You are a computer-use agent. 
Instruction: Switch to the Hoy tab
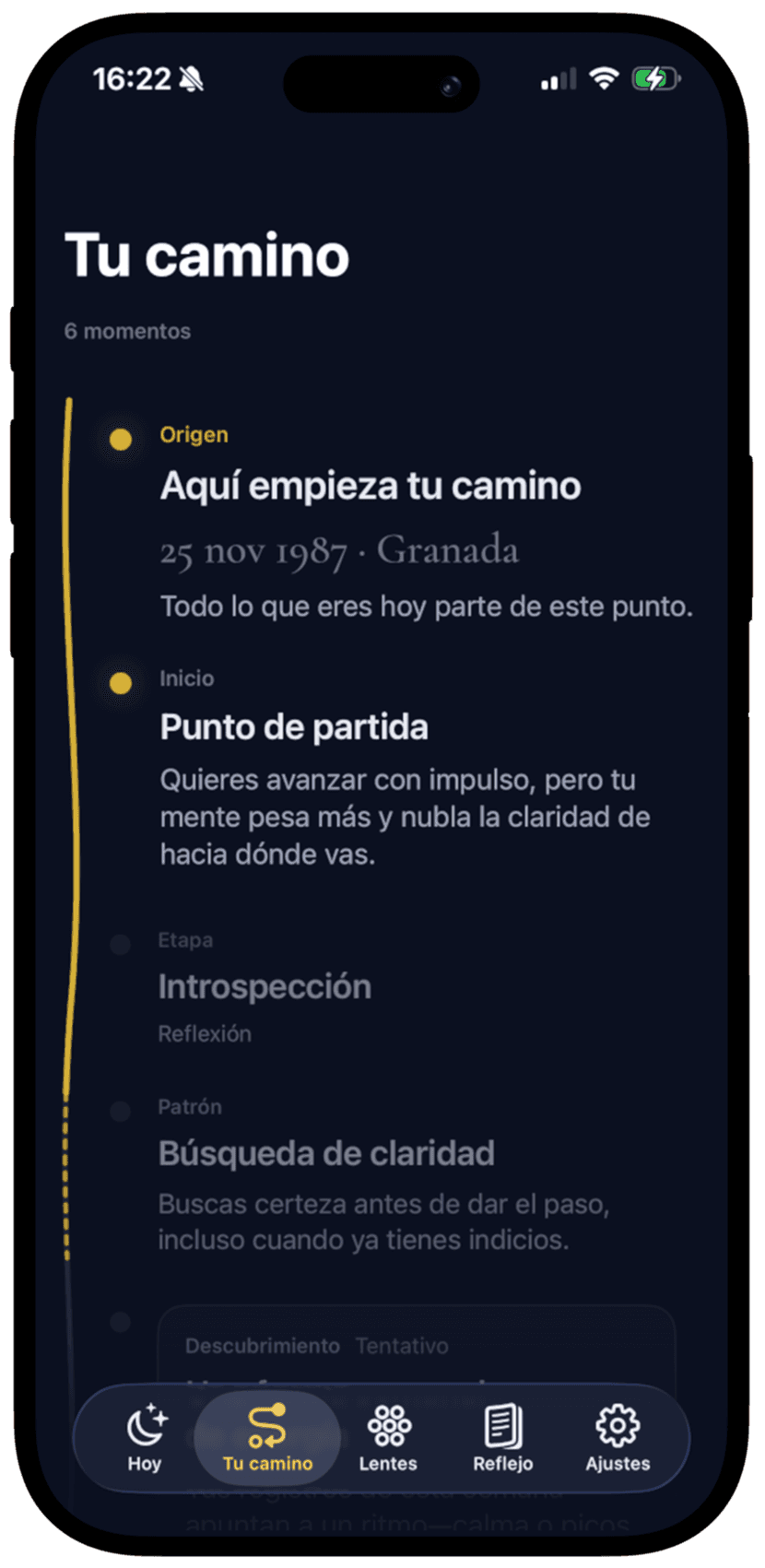coord(145,1437)
